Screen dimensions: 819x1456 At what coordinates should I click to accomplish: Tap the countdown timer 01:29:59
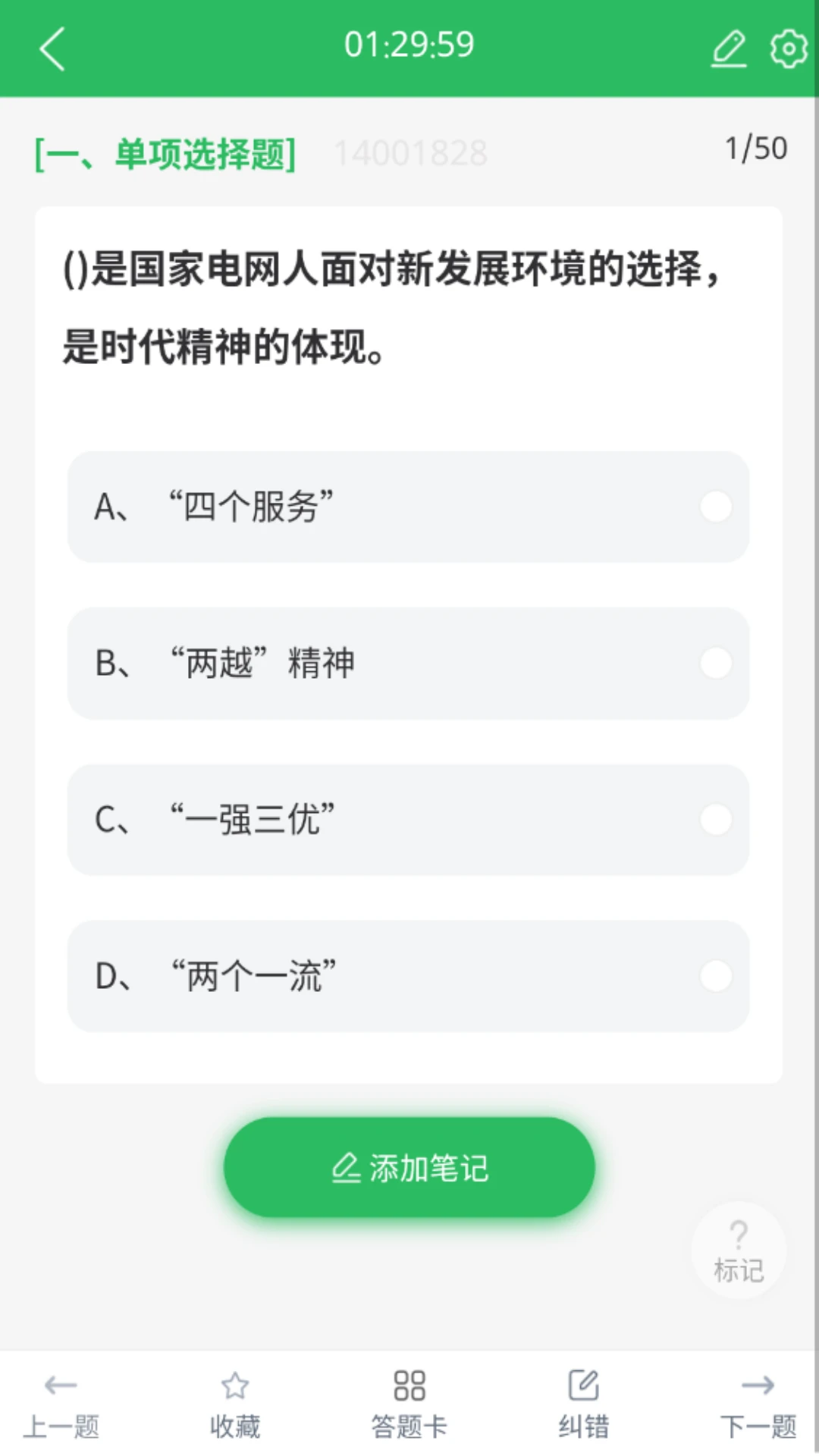(x=409, y=44)
